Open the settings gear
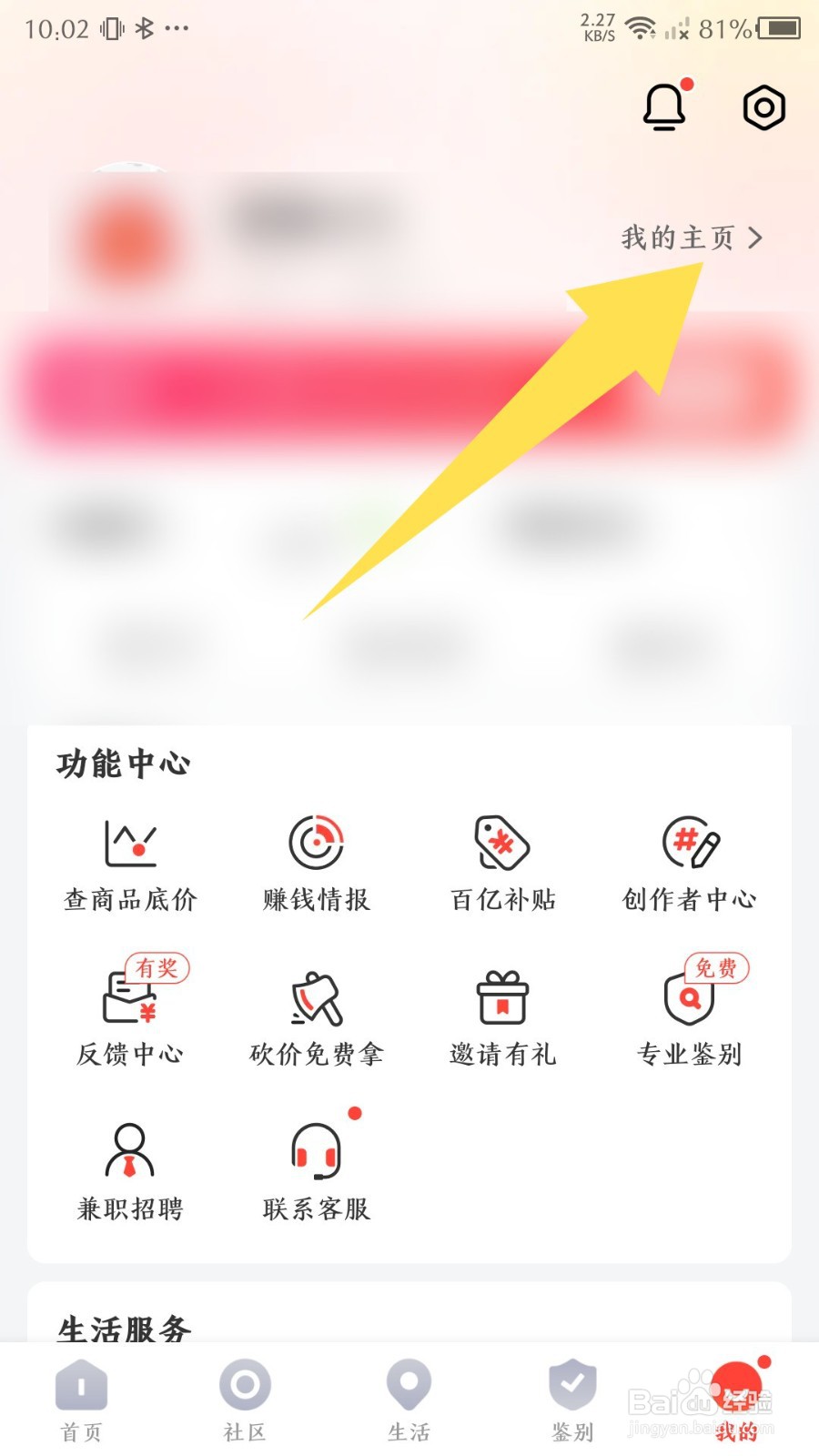The width and height of the screenshot is (819, 1456). pos(763,106)
